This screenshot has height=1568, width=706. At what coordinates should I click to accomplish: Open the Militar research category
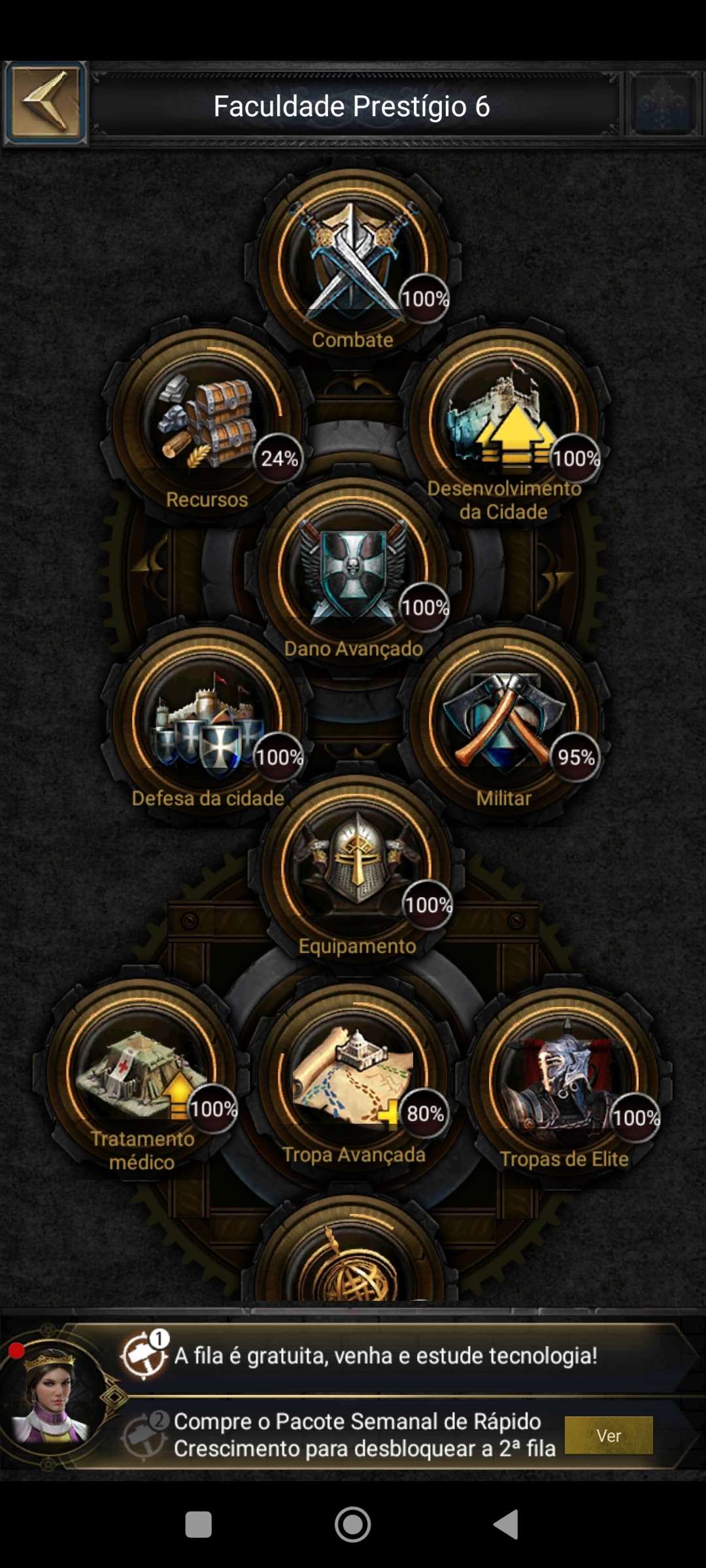coord(504,720)
